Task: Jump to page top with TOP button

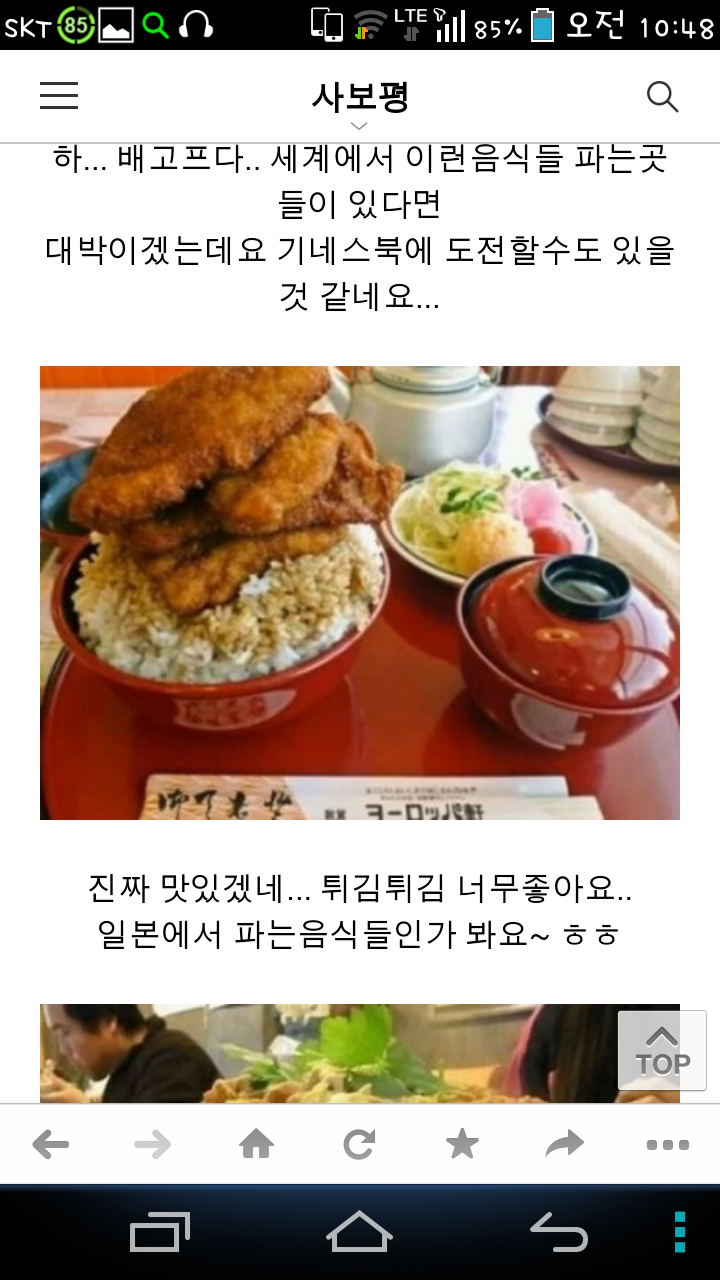Action: 660,1050
